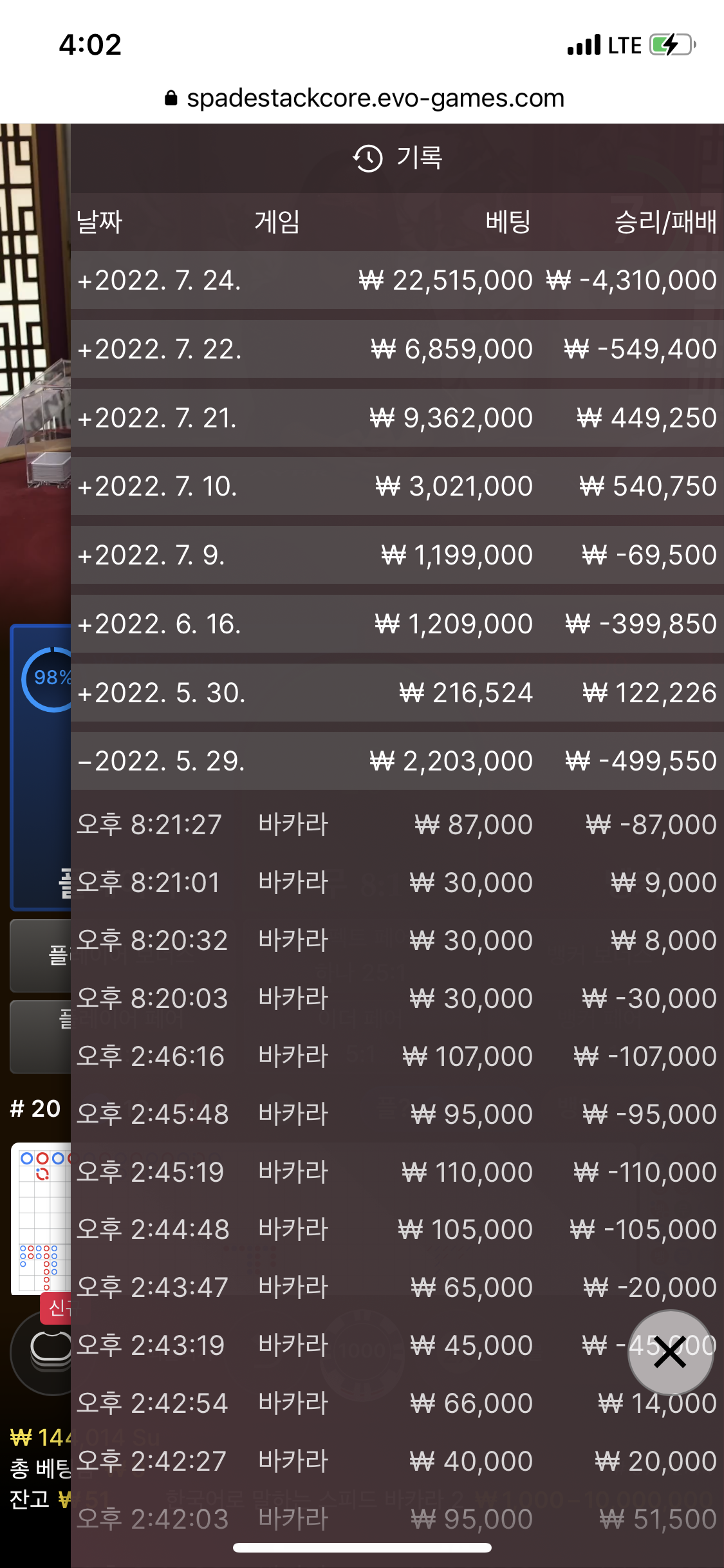
Task: Expand the 2022. 7. 22. history row
Action: pos(396,350)
